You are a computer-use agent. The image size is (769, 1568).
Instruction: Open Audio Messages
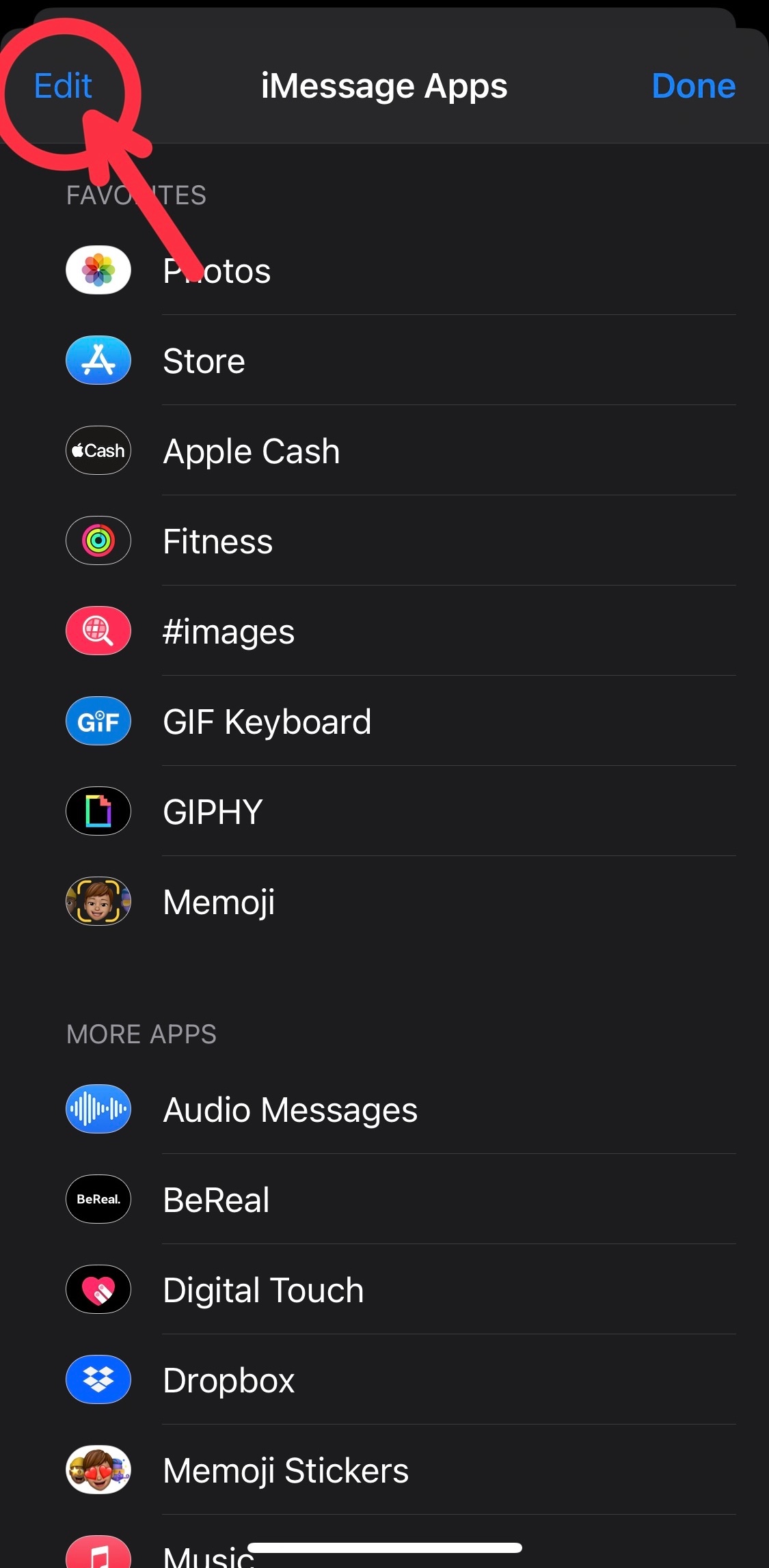click(290, 1110)
